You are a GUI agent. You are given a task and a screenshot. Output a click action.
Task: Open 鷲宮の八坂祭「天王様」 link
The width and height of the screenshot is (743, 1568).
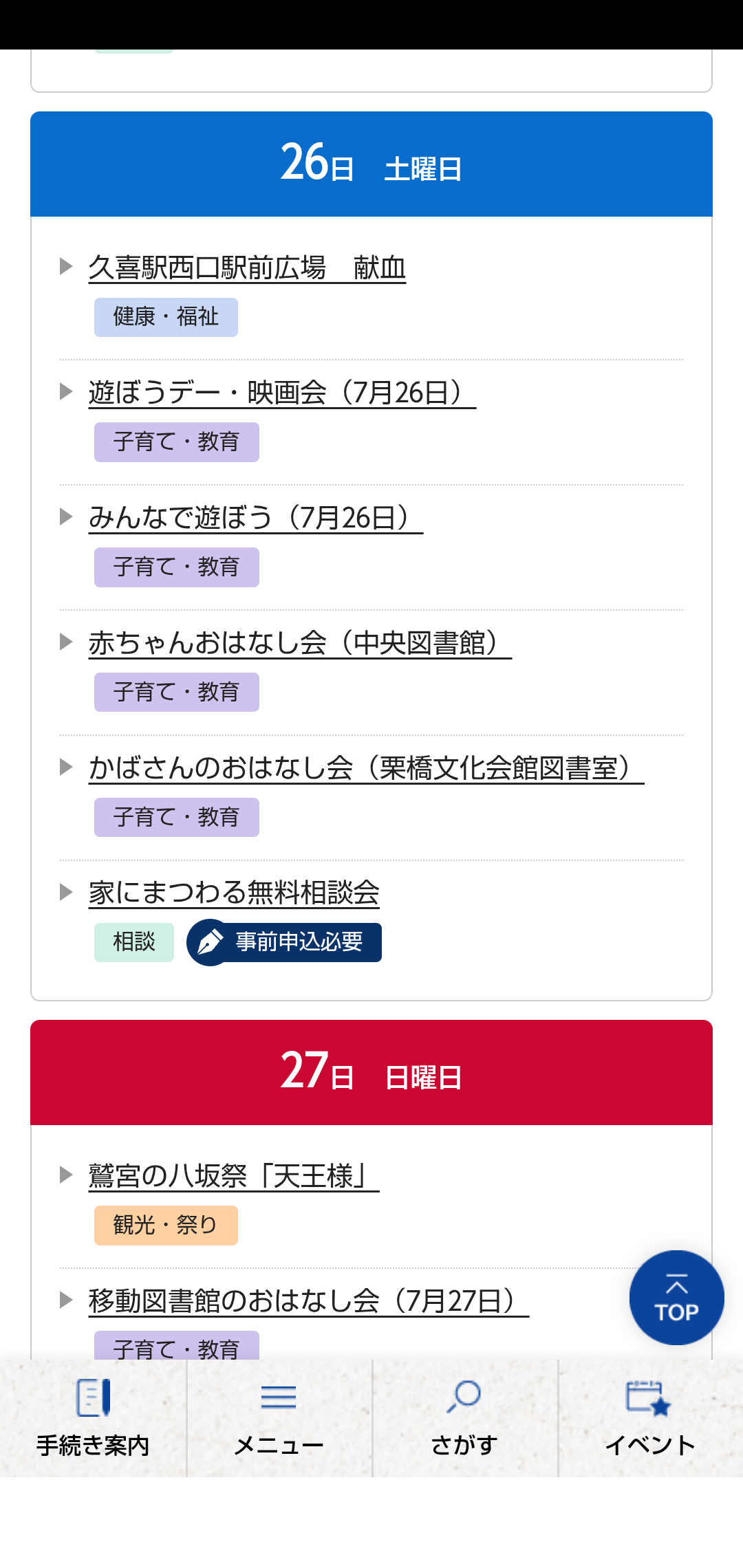click(234, 1176)
